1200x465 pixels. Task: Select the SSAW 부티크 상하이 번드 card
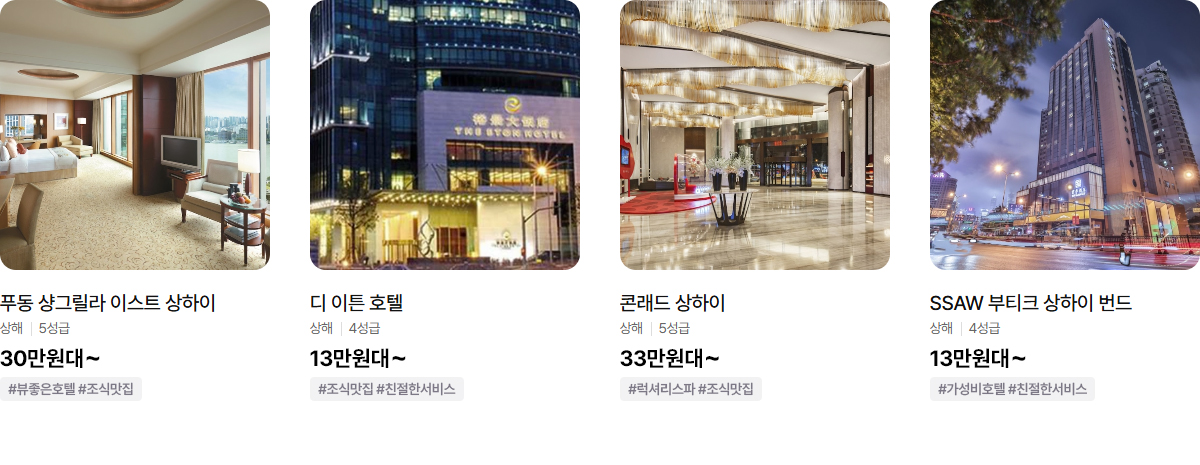coord(1064,135)
